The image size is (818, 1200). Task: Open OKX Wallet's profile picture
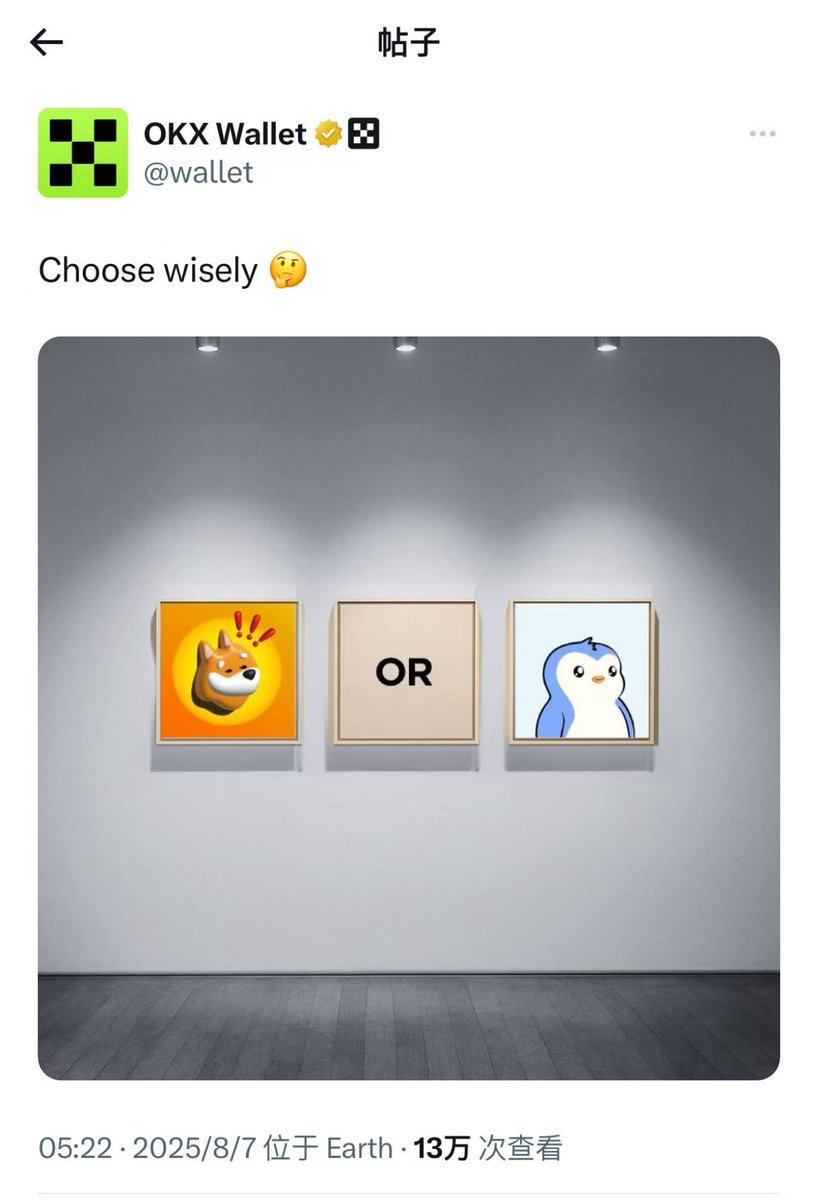83,152
